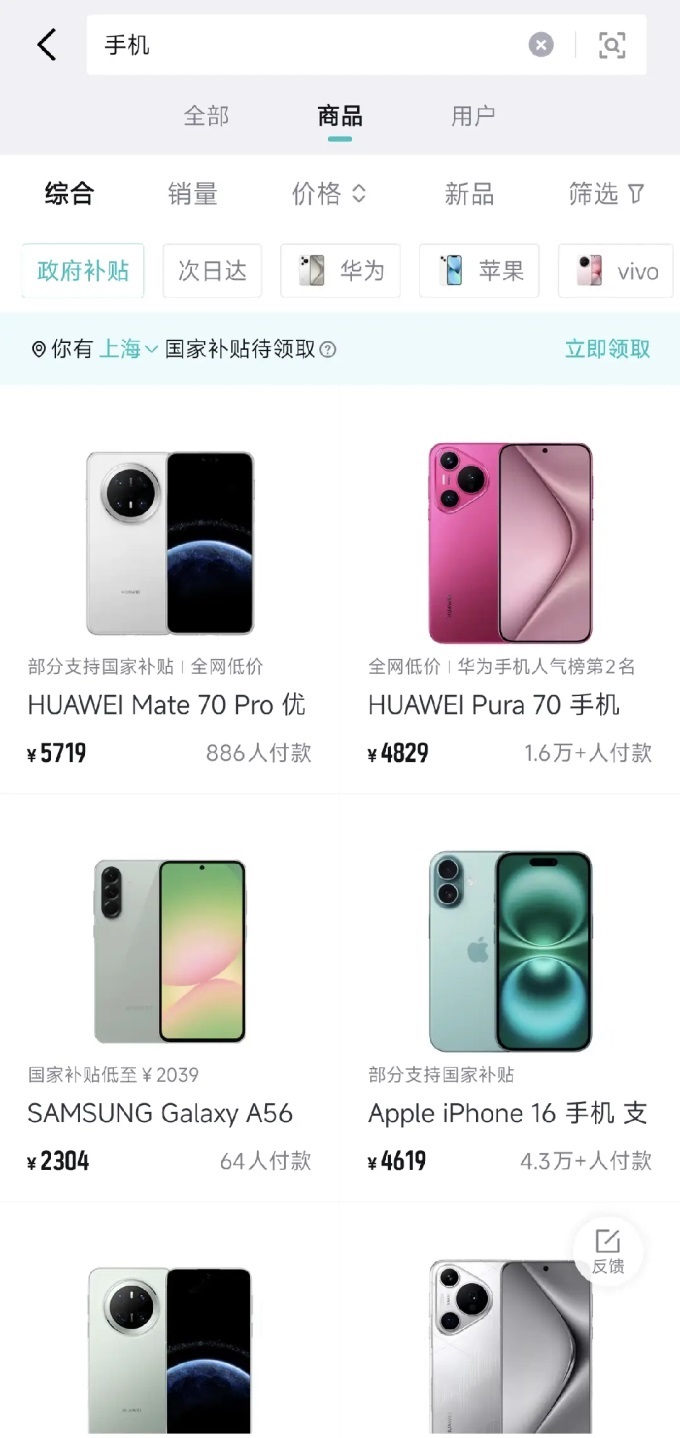Screen dimensions: 680x1438
Task: Tap 立即领取 to claim subsidy
Action: click(x=607, y=349)
